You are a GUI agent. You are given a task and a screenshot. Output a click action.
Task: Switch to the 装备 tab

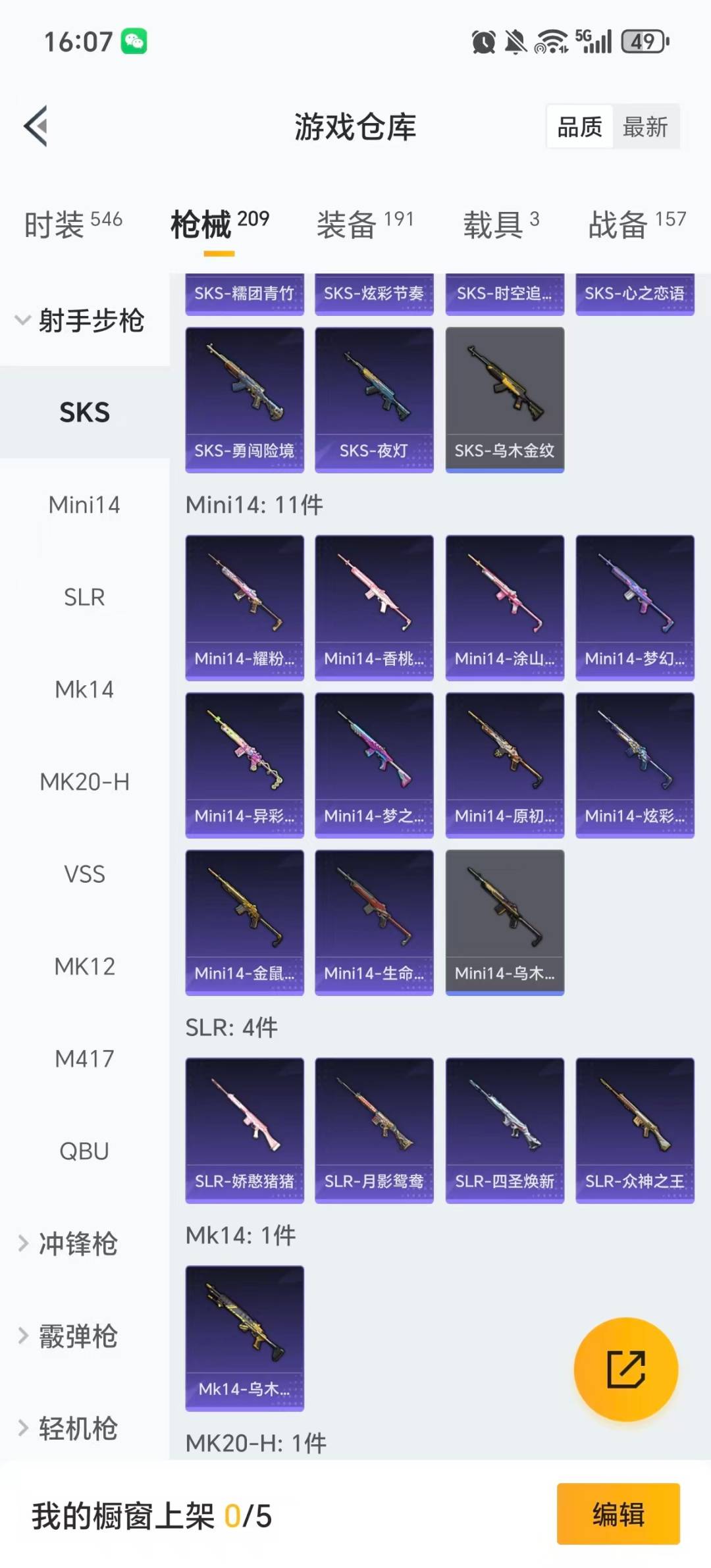[365, 224]
